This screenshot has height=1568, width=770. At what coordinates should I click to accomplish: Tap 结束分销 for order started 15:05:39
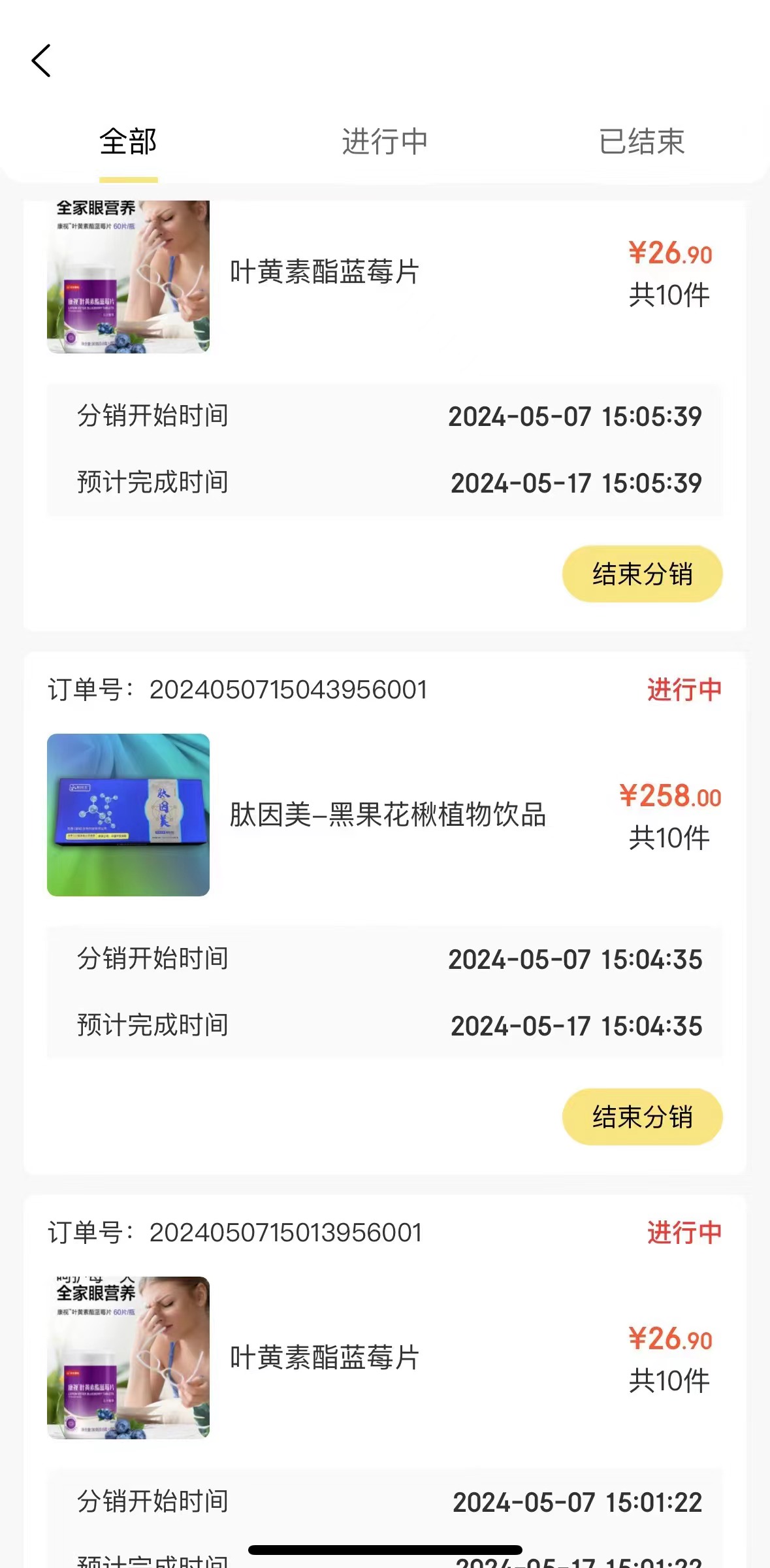pos(642,574)
